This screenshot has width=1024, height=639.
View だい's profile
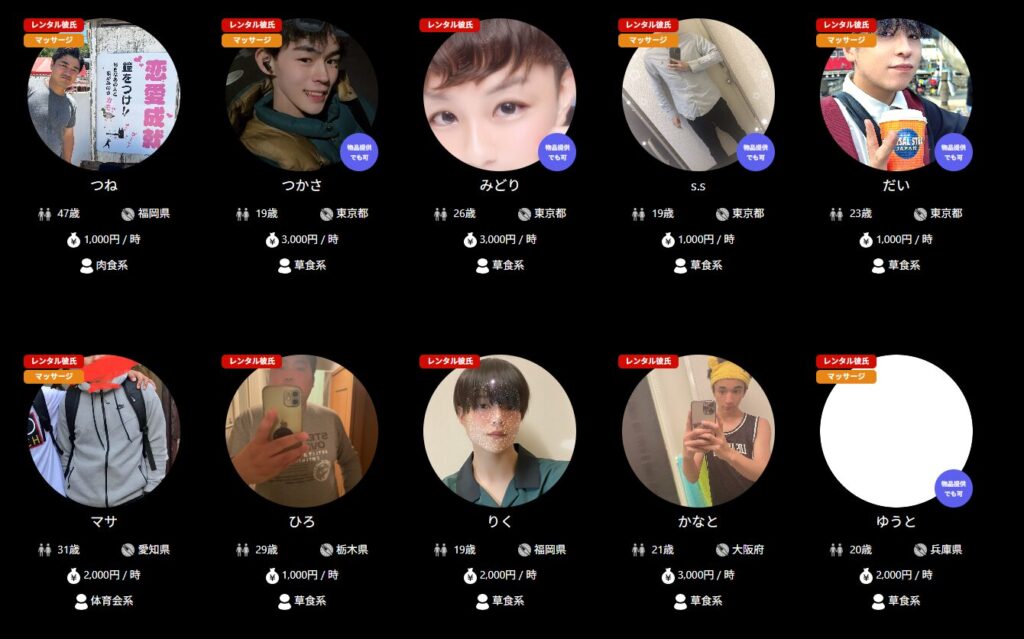896,95
